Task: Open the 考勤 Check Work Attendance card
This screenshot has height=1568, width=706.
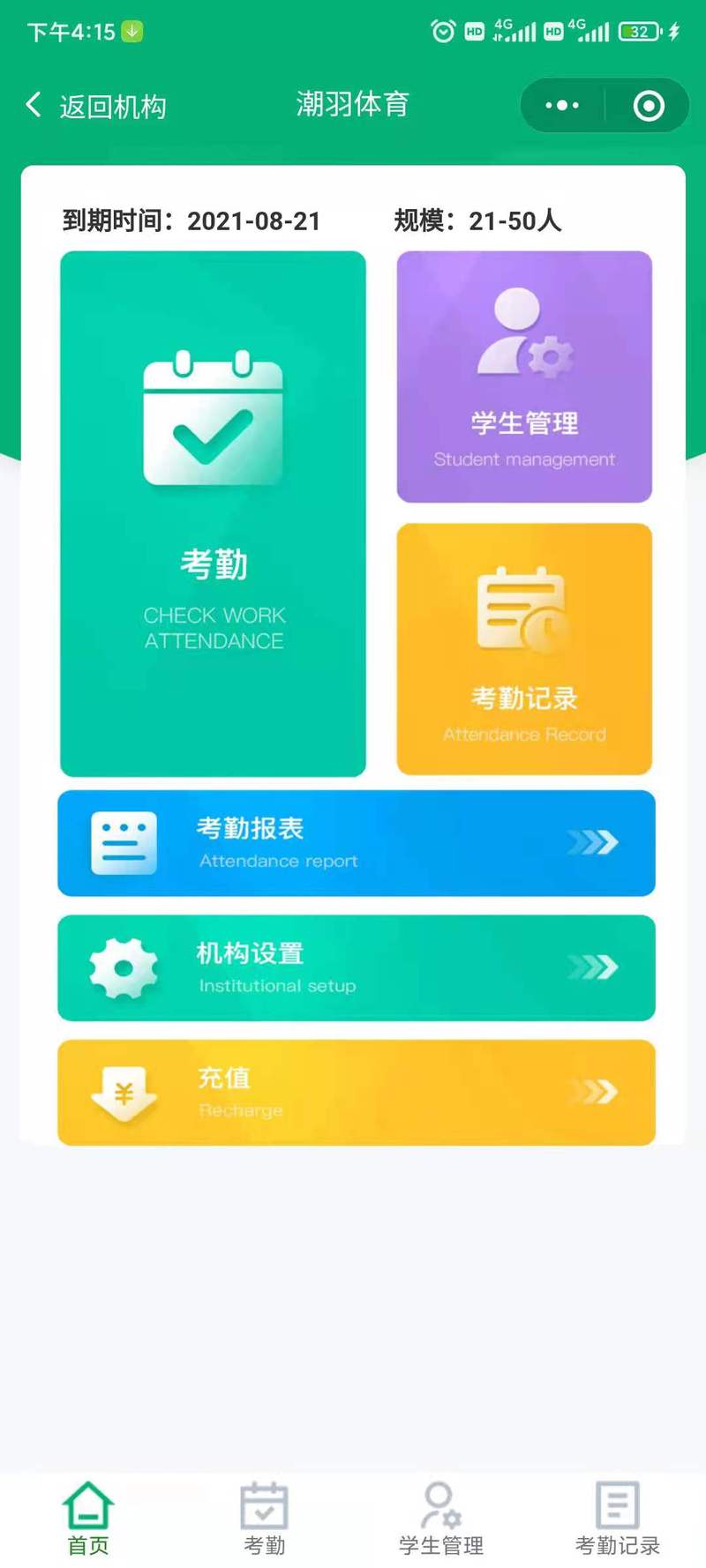Action: coord(213,513)
